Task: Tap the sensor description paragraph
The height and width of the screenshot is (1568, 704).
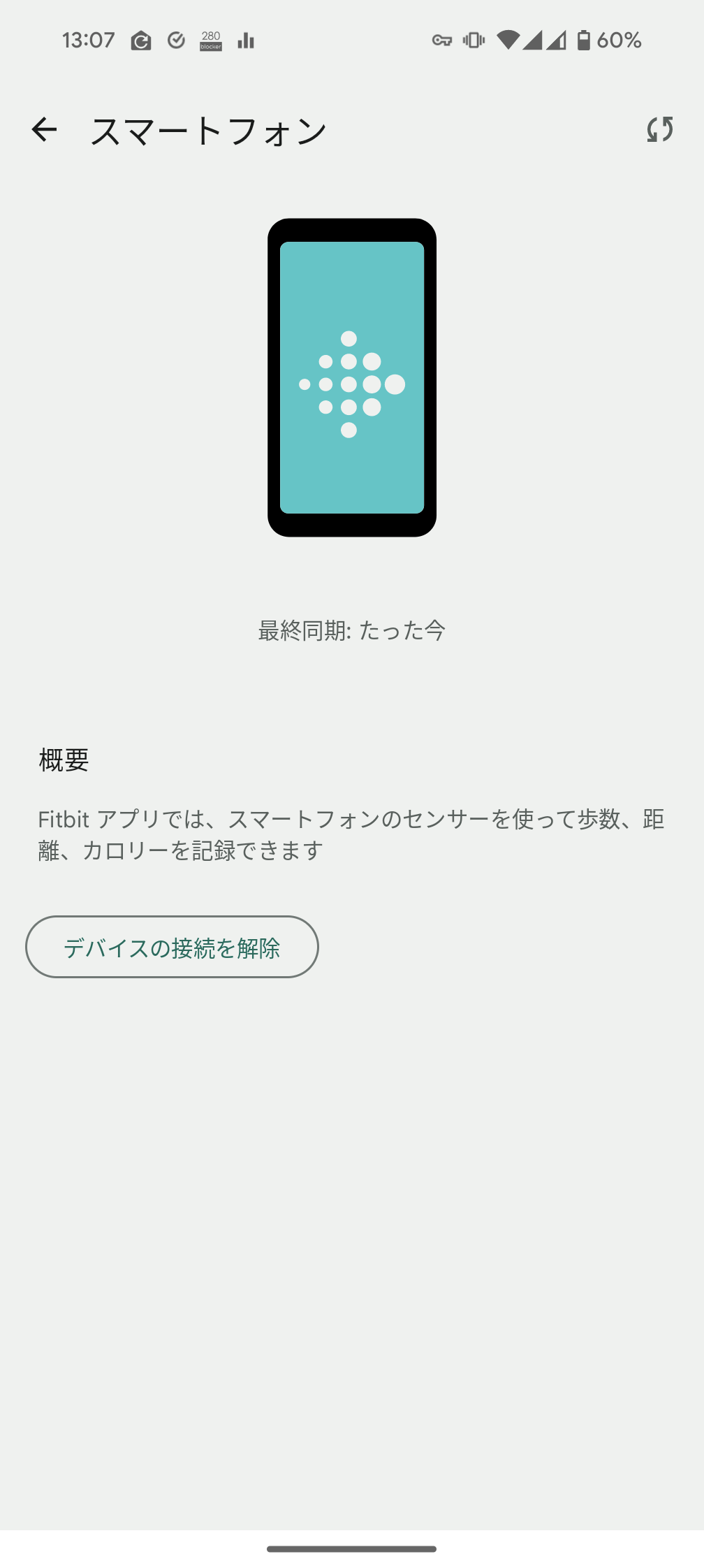Action: coord(352,832)
